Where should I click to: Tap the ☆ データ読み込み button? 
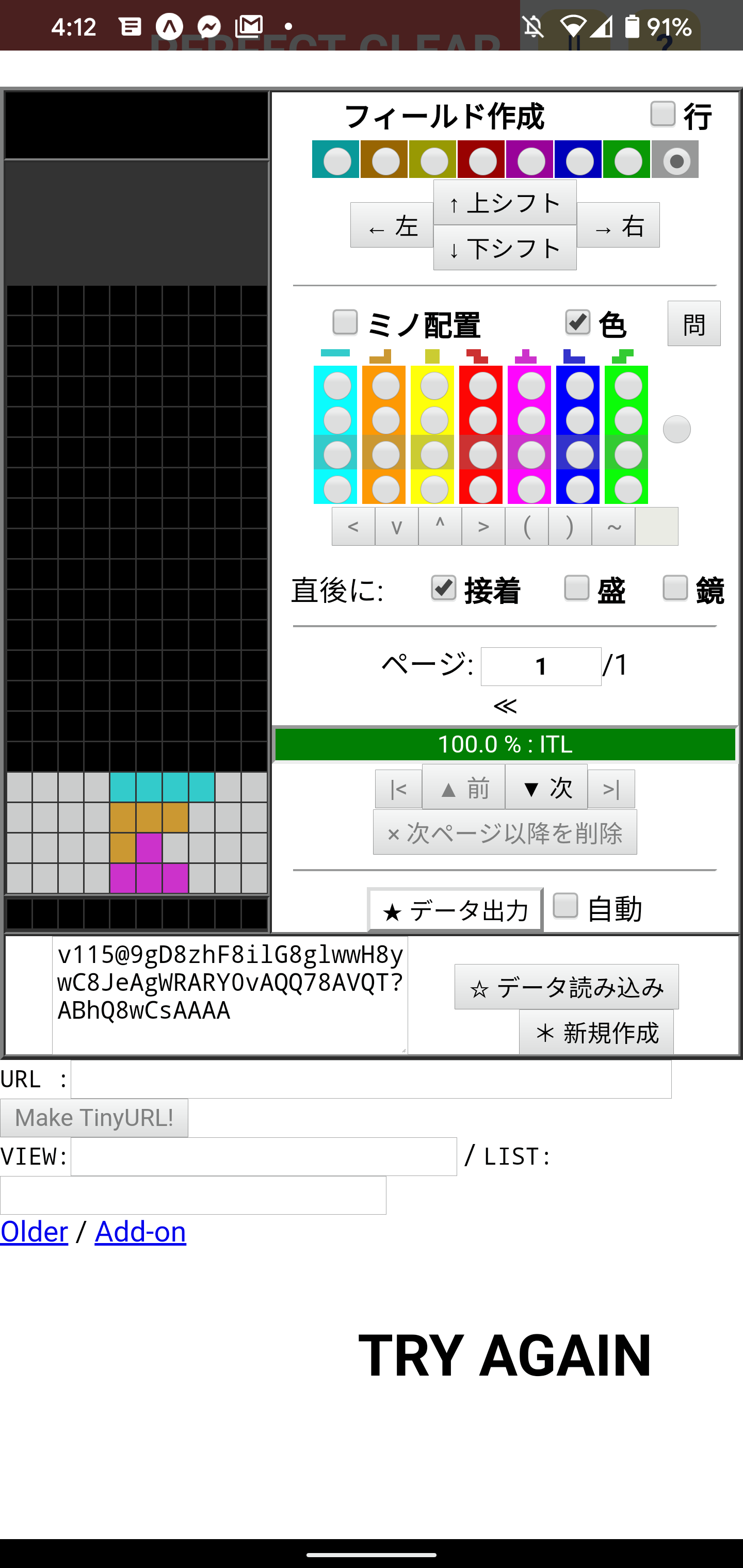567,987
